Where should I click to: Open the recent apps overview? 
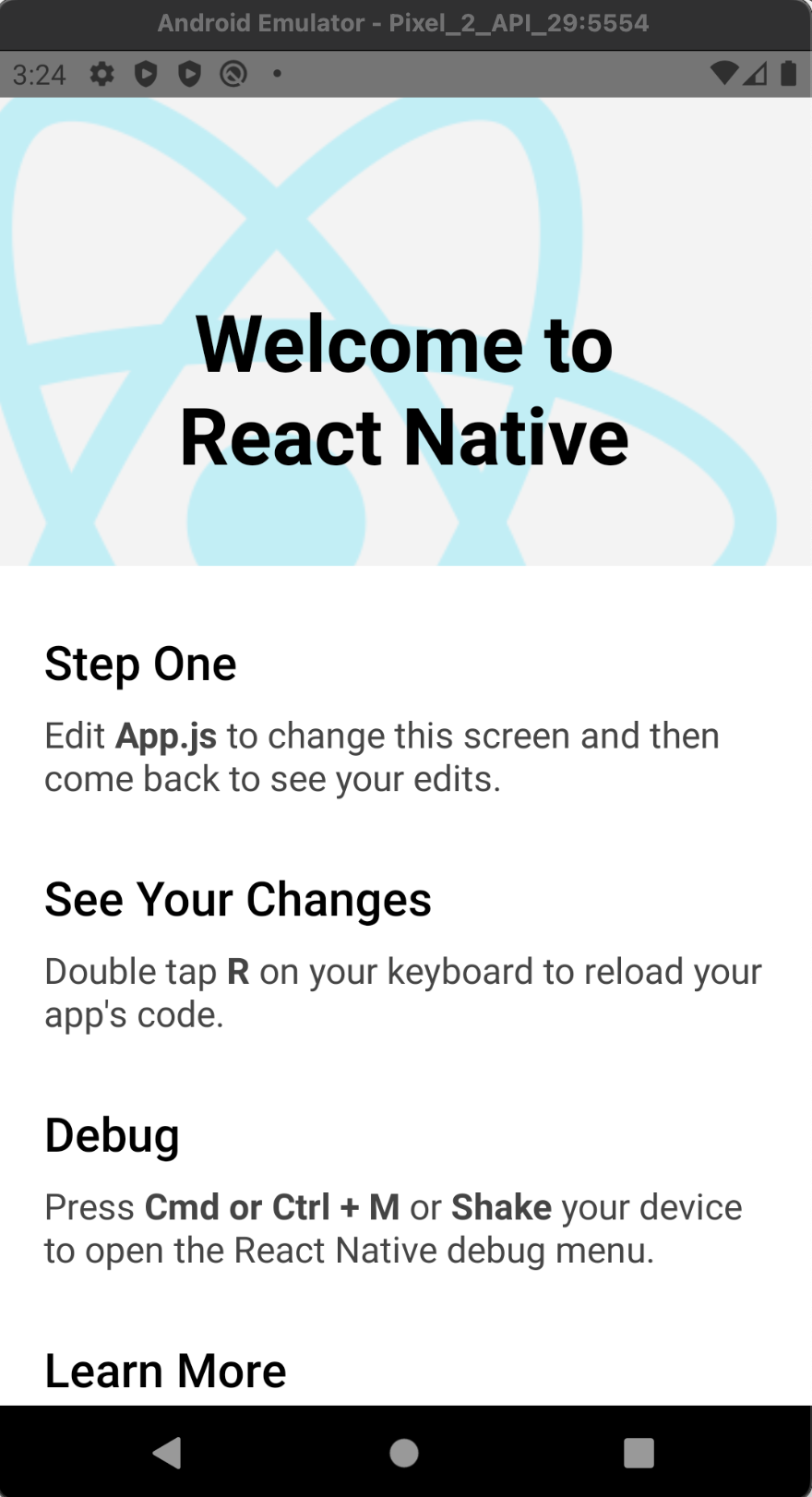click(639, 1453)
